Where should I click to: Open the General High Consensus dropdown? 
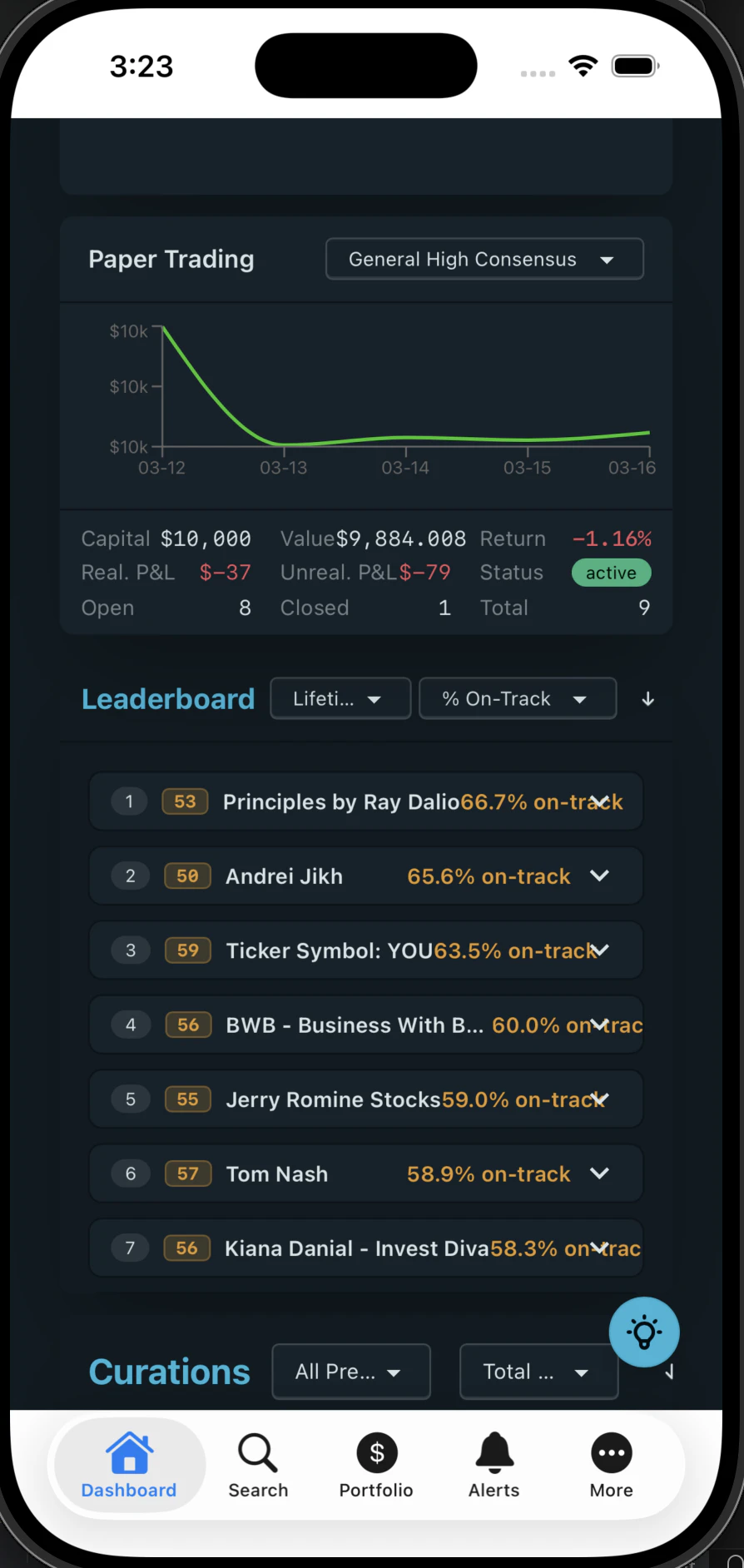(484, 259)
